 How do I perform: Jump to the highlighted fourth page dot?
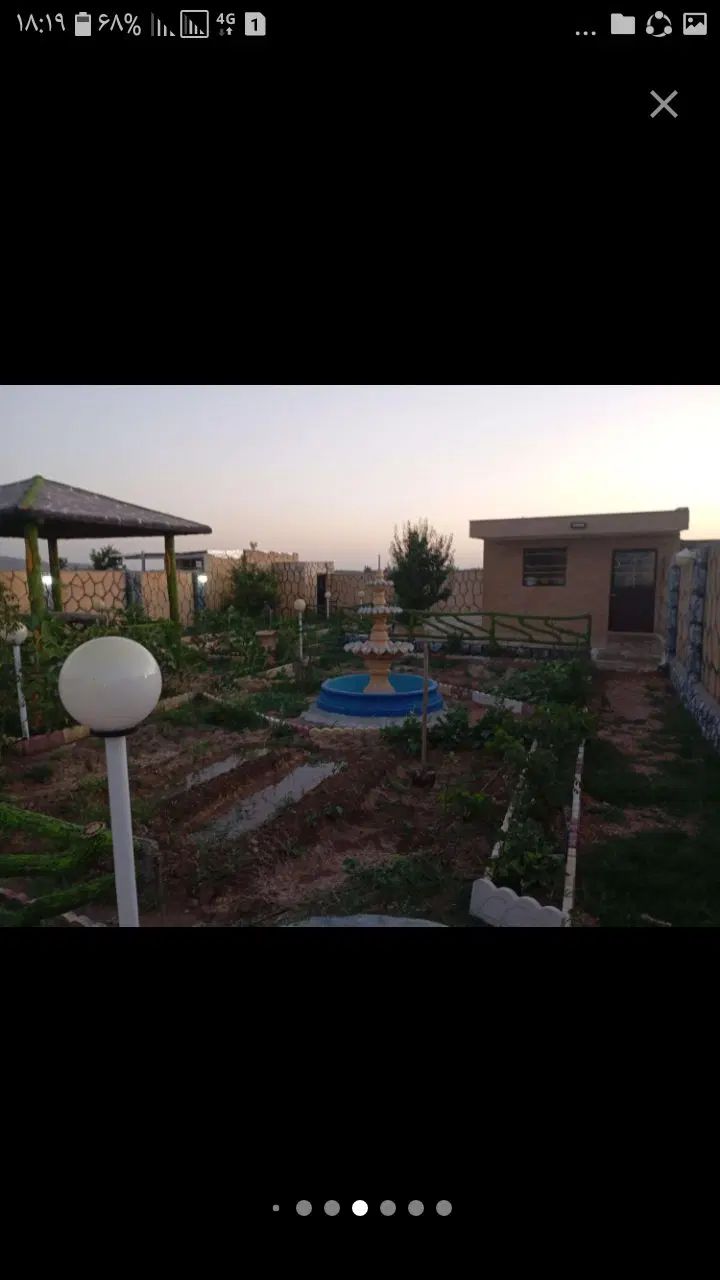tap(360, 1208)
